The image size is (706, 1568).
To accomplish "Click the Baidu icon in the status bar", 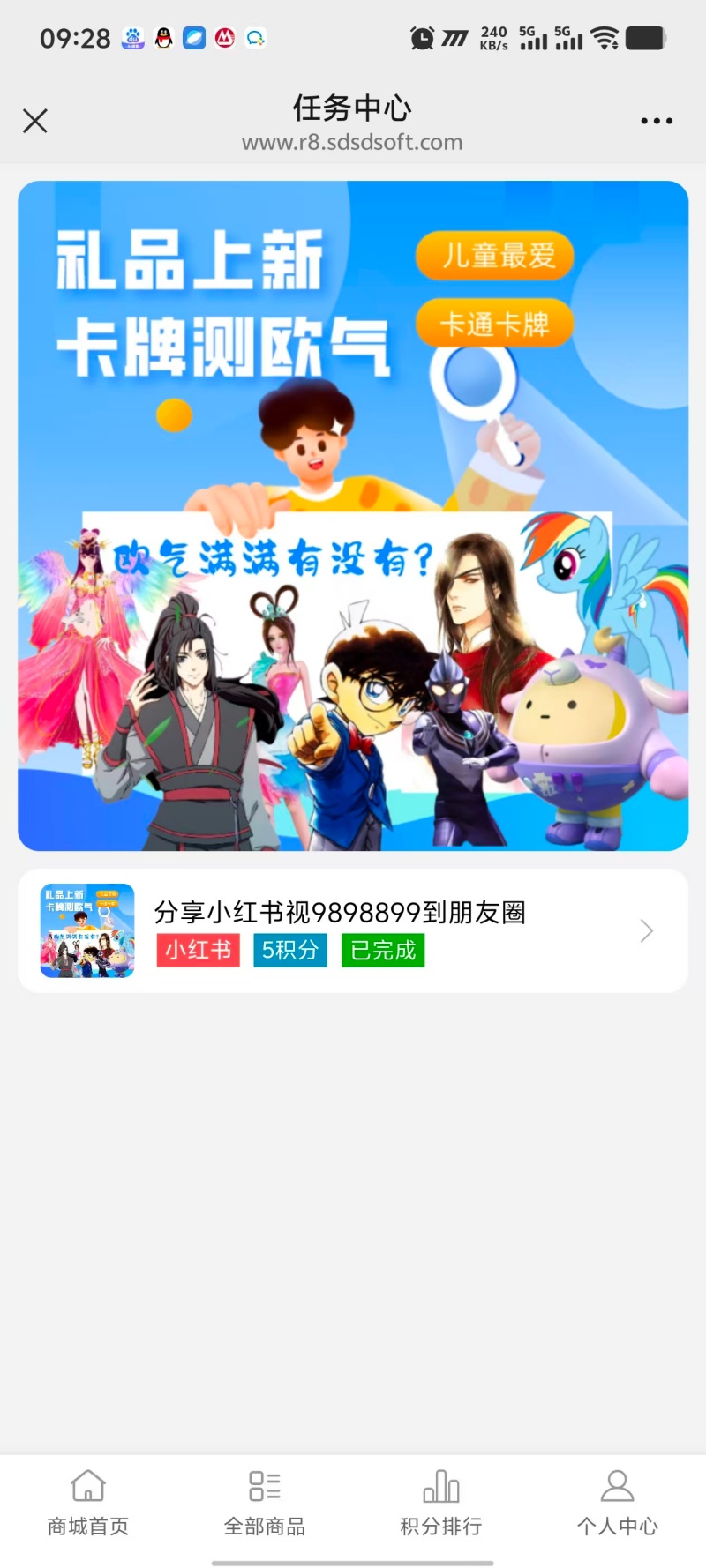I will pos(132,37).
